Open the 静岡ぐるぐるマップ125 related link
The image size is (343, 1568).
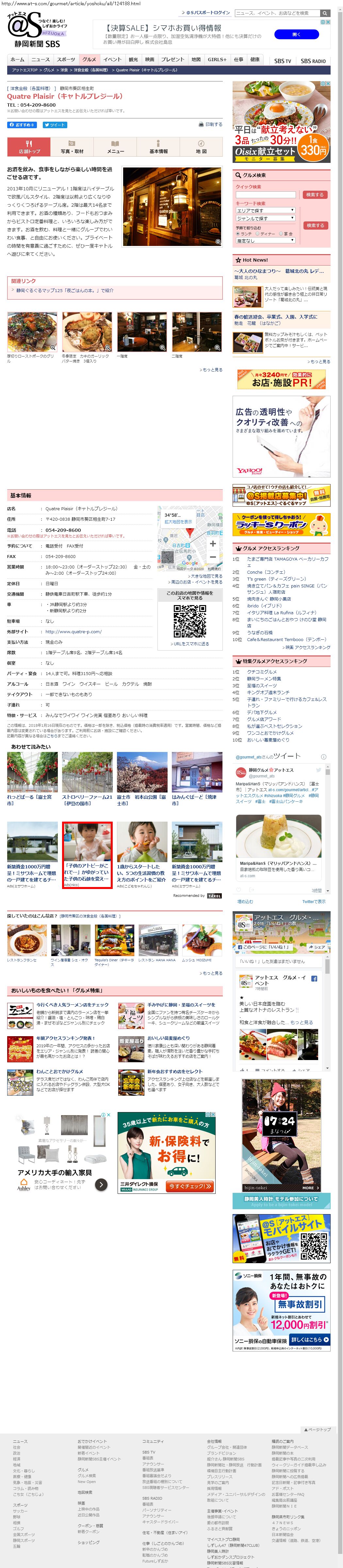[64, 290]
